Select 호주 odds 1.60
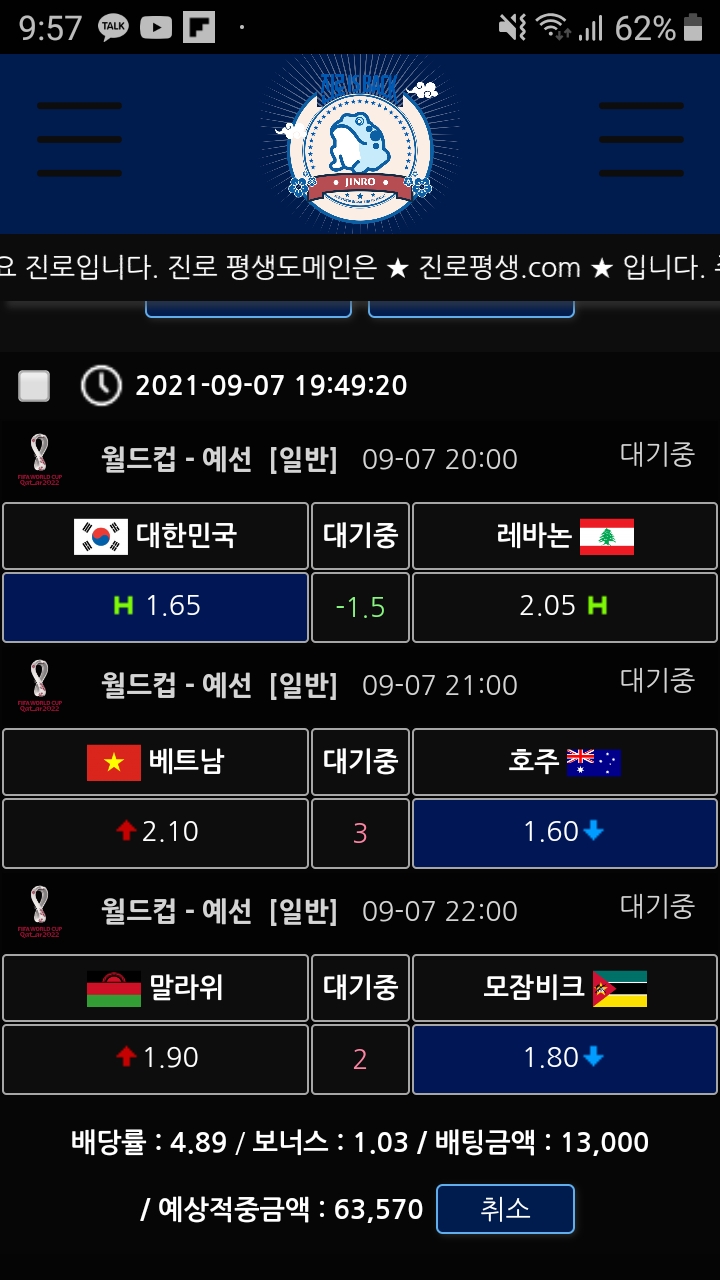 click(564, 832)
